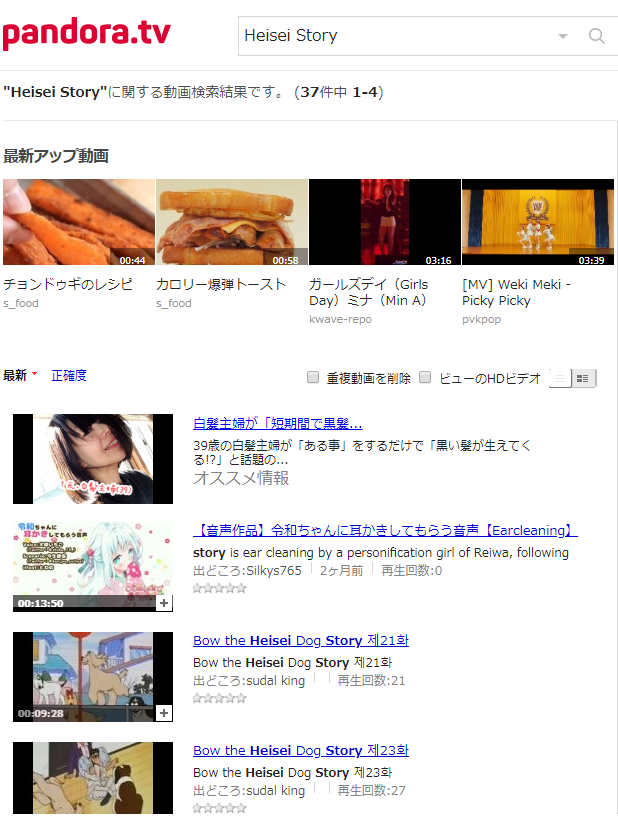Image resolution: width=618 pixels, height=820 pixels.
Task: Play the カロリー爆弾トースト video
Action: pyautogui.click(x=232, y=222)
